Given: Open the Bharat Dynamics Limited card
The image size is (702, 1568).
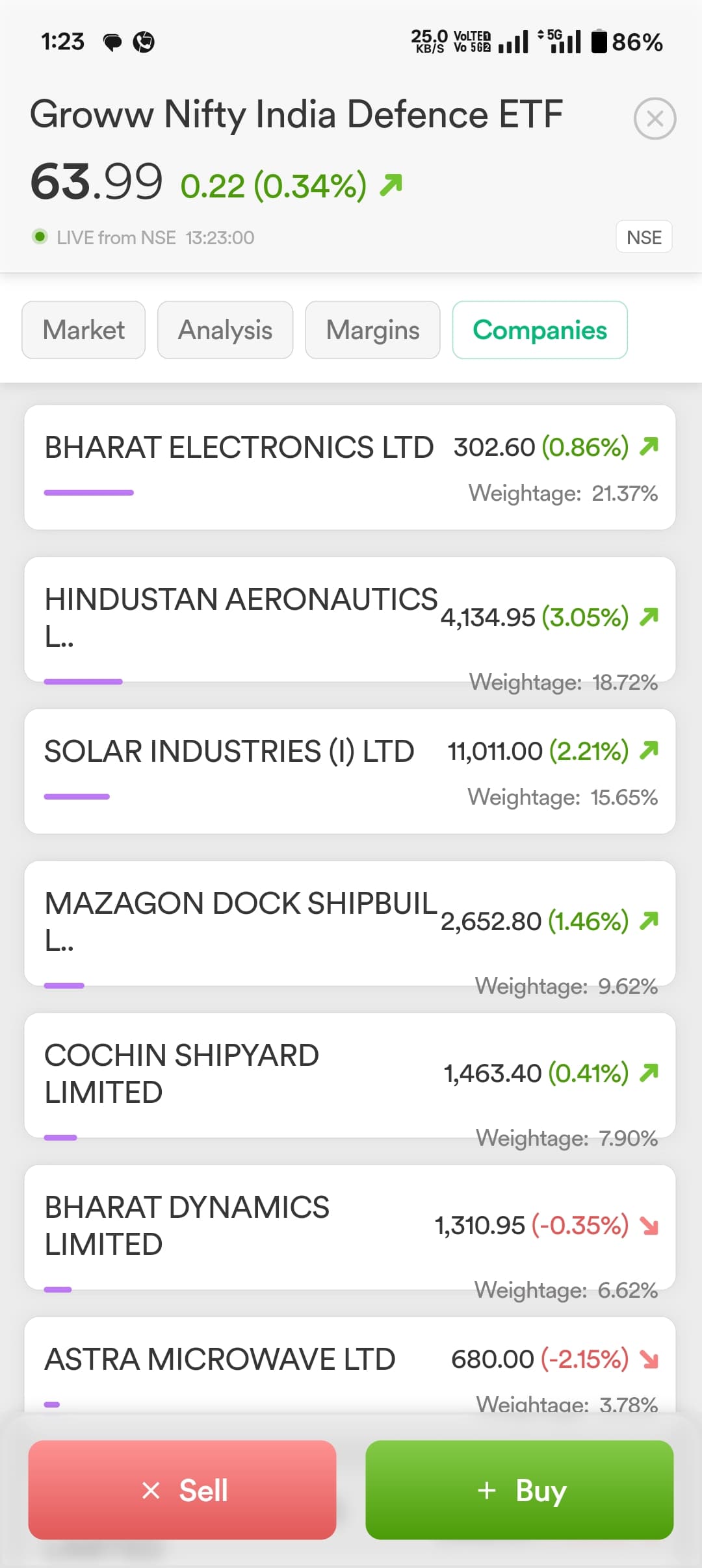Looking at the screenshot, I should pyautogui.click(x=350, y=1227).
